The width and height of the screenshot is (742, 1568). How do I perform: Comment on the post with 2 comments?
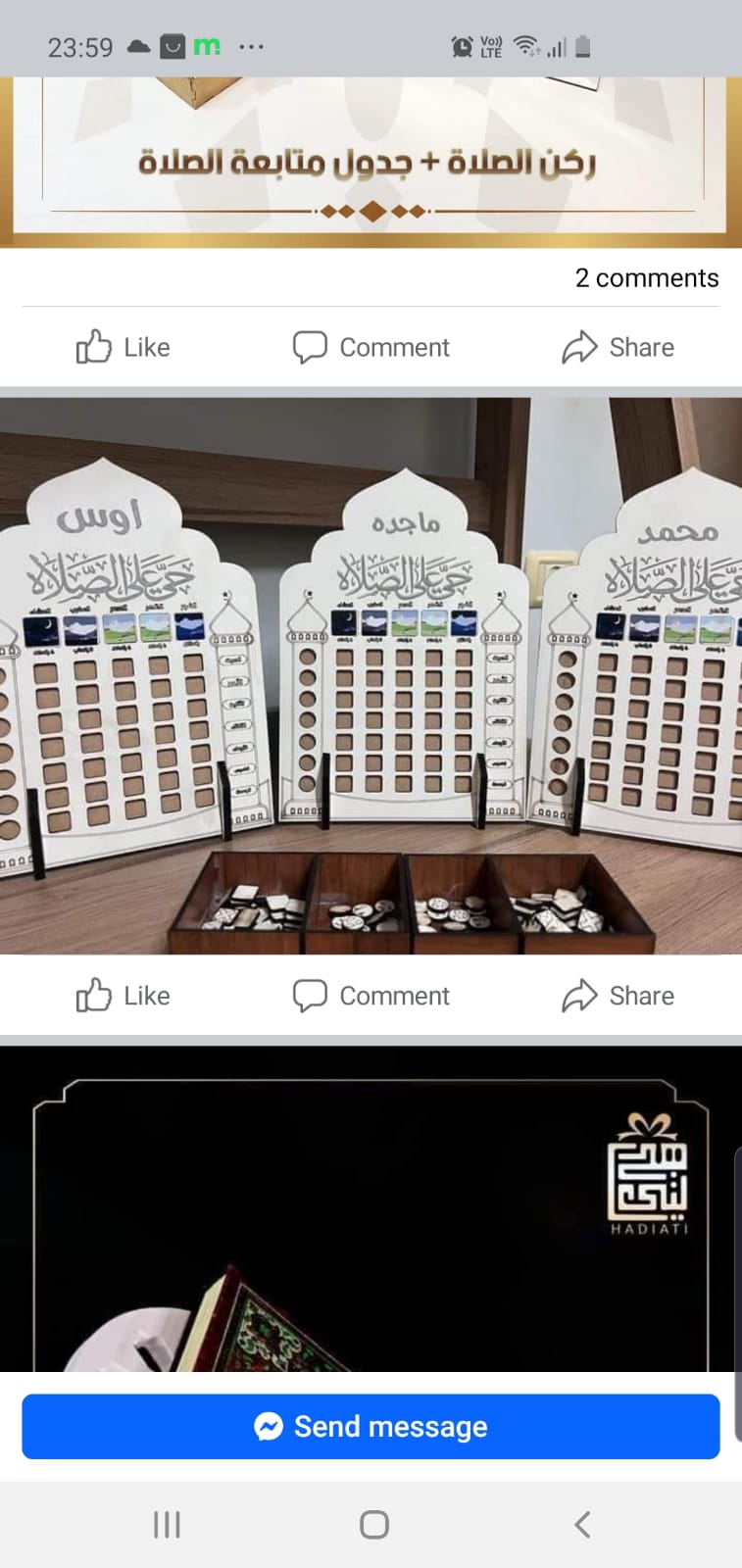[371, 347]
